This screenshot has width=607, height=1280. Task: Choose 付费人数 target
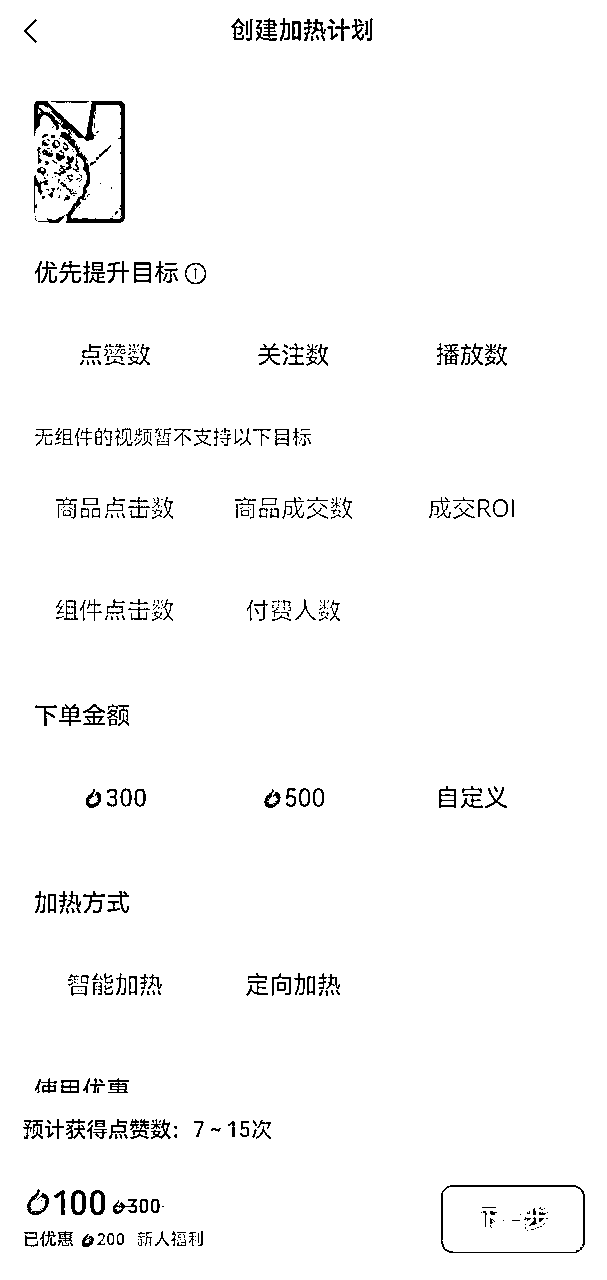293,610
